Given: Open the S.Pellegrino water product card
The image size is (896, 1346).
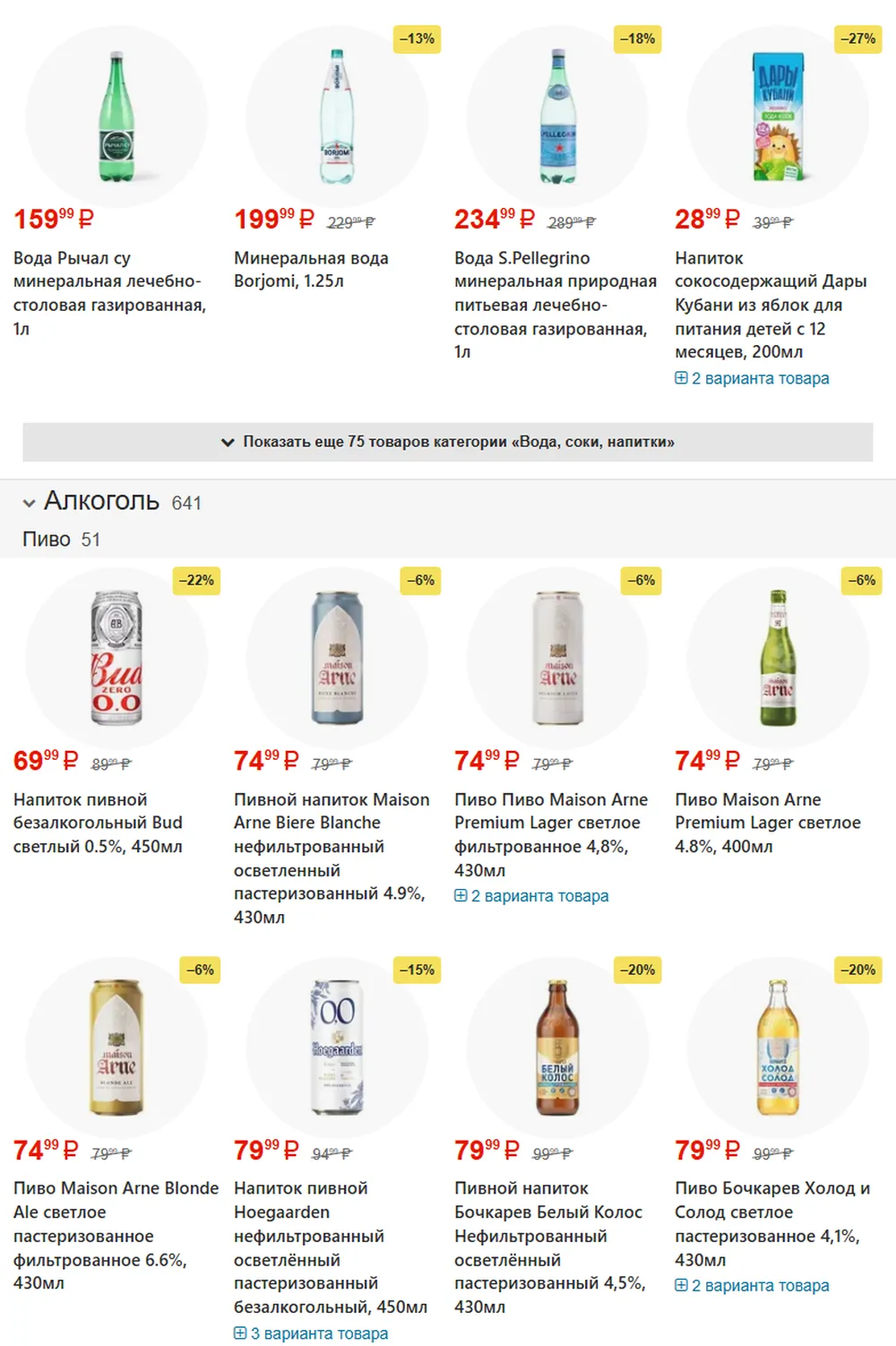Looking at the screenshot, I should pyautogui.click(x=556, y=305).
